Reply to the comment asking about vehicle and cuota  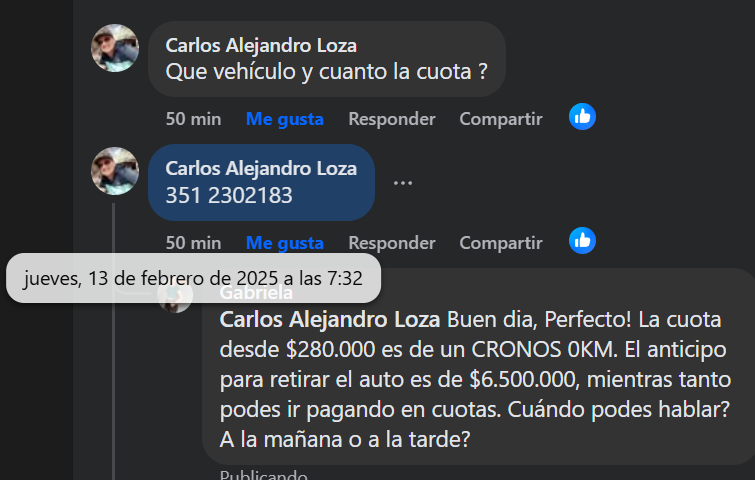coord(391,119)
